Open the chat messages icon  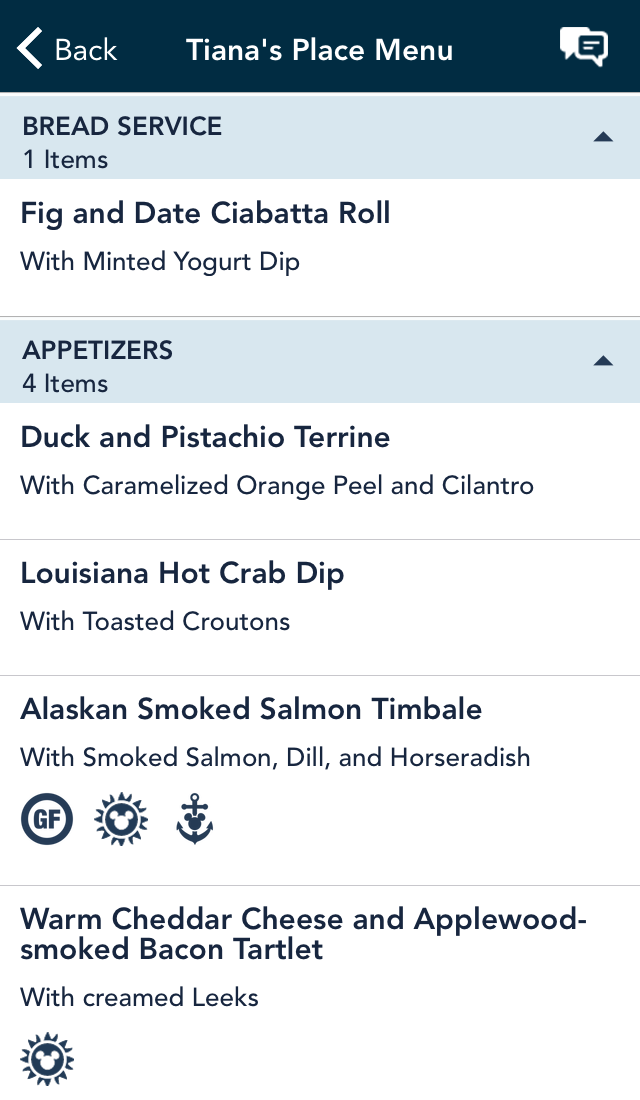pyautogui.click(x=583, y=48)
